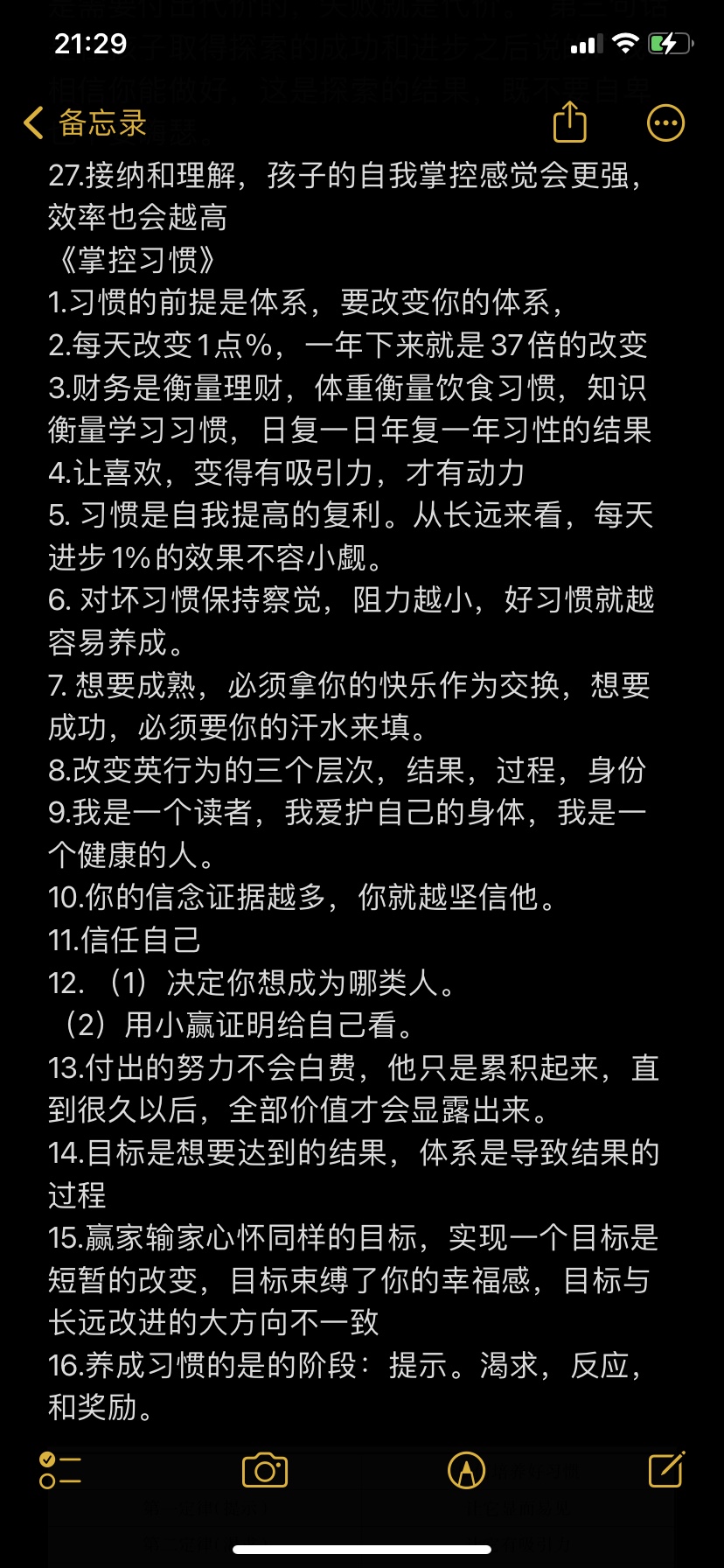This screenshot has width=724, height=1568.
Task: Open the camera attachment option
Action: coord(265,1470)
